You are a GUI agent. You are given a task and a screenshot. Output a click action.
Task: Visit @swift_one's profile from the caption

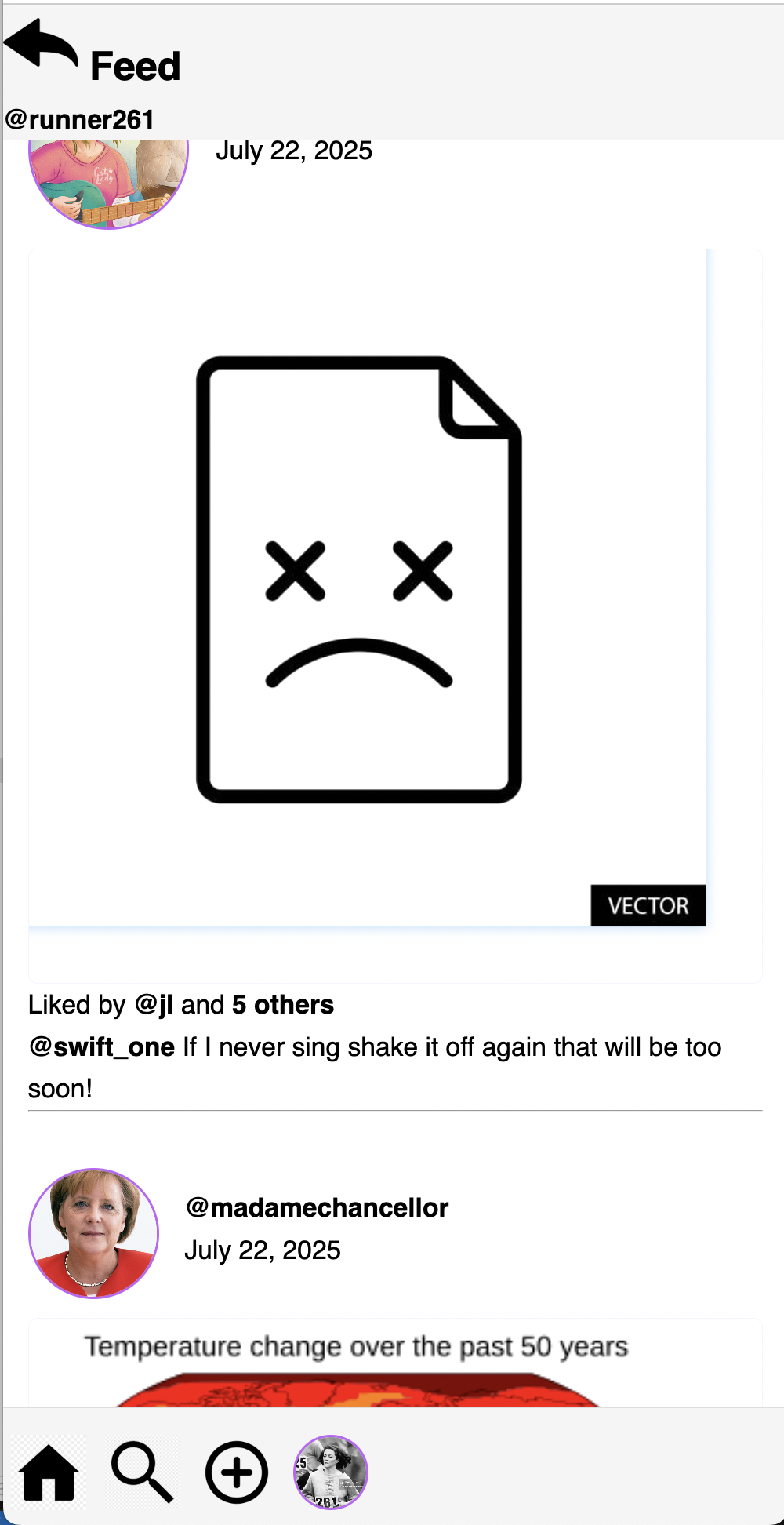click(x=102, y=1047)
